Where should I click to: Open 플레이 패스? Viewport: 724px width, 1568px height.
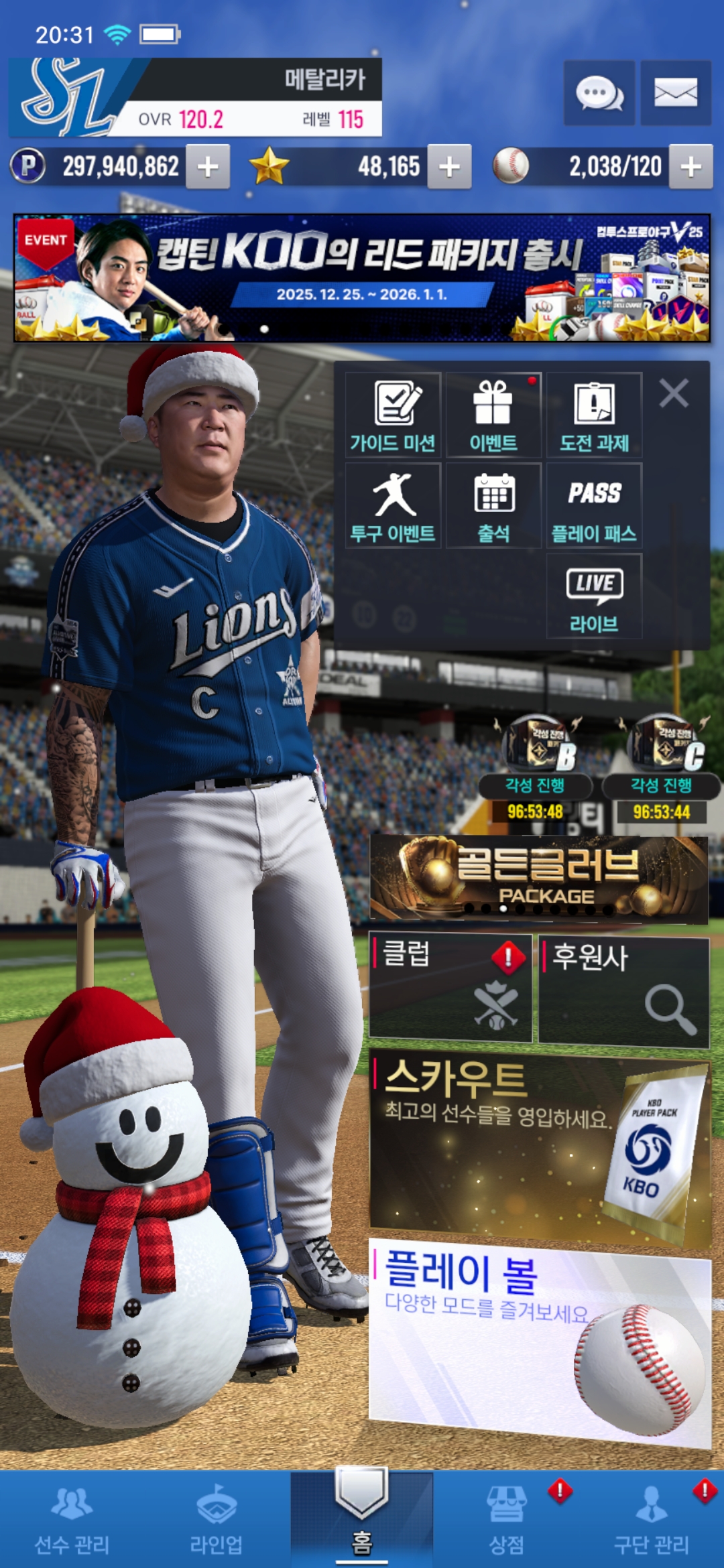click(x=594, y=506)
